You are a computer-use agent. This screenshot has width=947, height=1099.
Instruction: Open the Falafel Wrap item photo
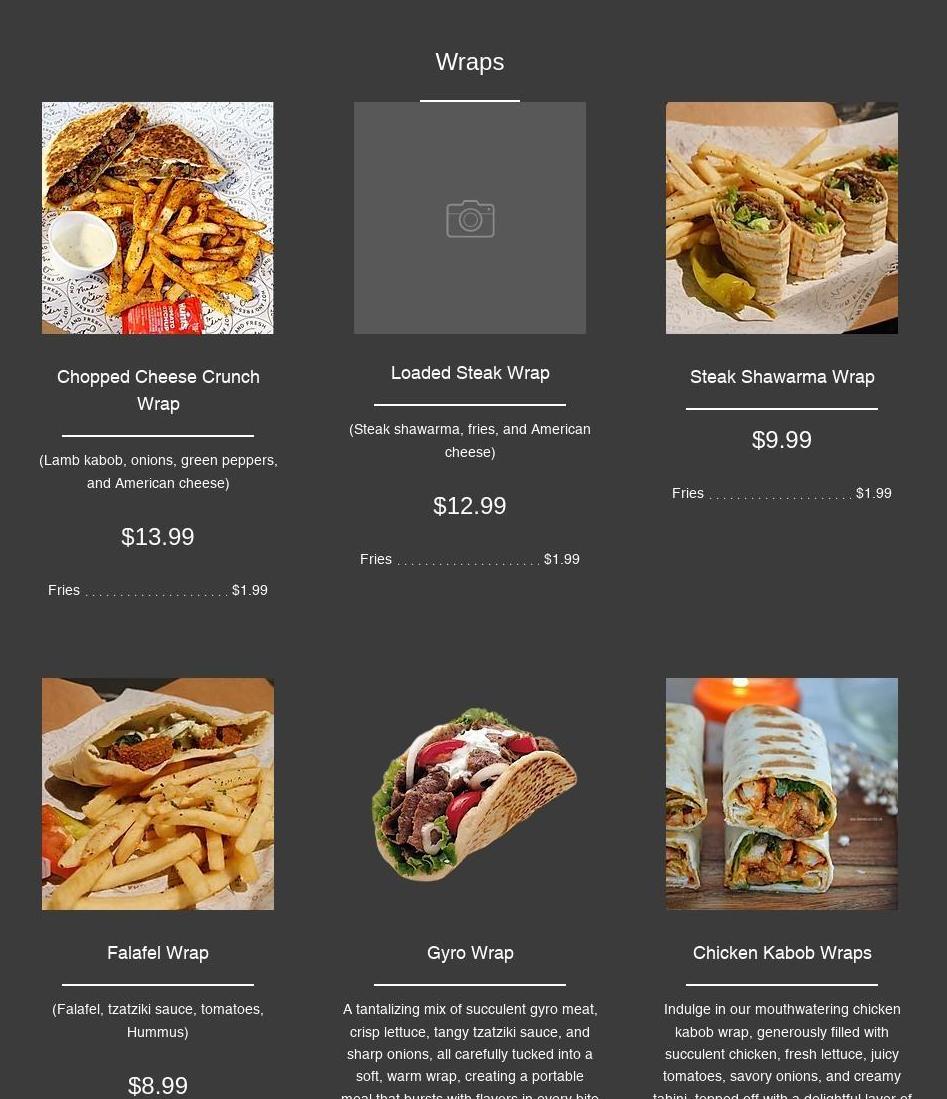pos(158,794)
